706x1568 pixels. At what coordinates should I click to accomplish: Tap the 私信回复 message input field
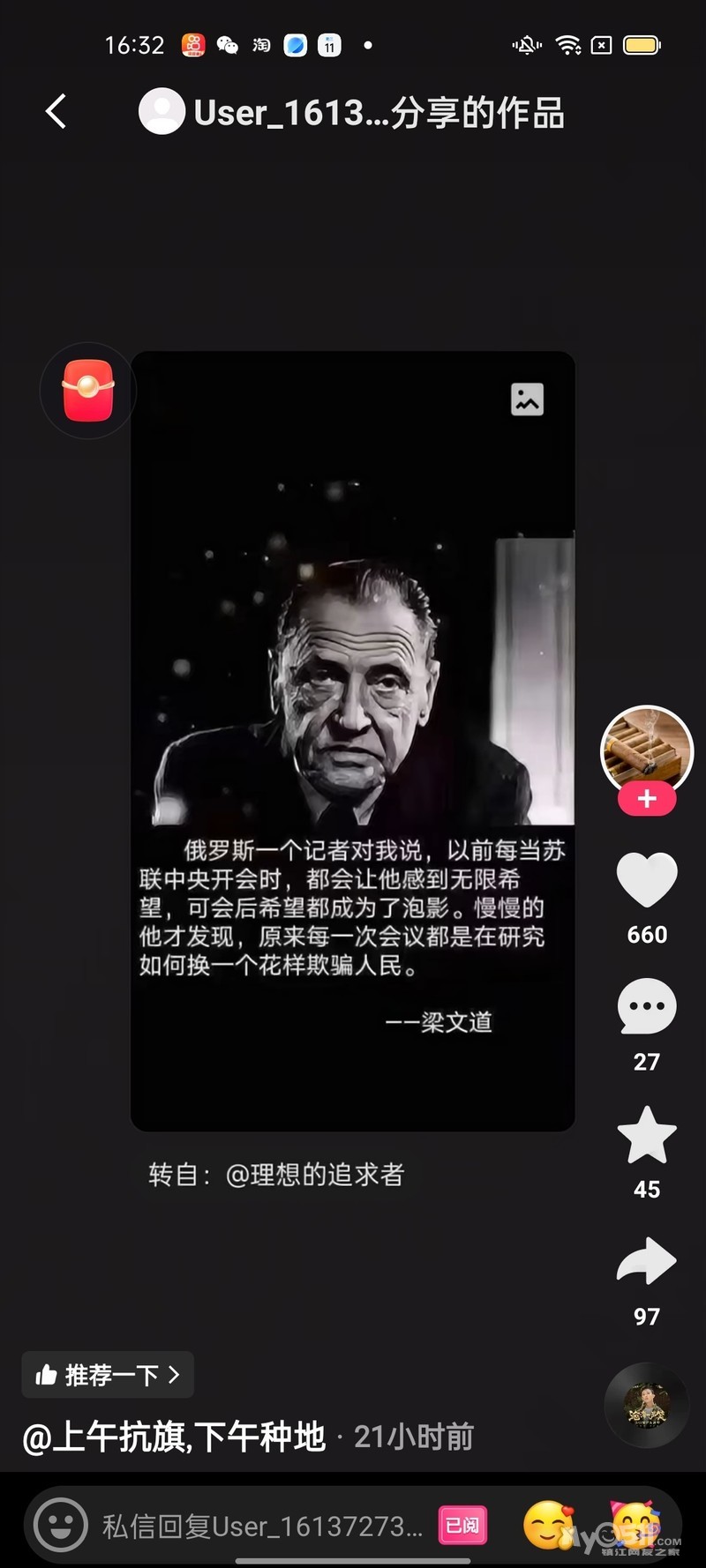point(262,1526)
